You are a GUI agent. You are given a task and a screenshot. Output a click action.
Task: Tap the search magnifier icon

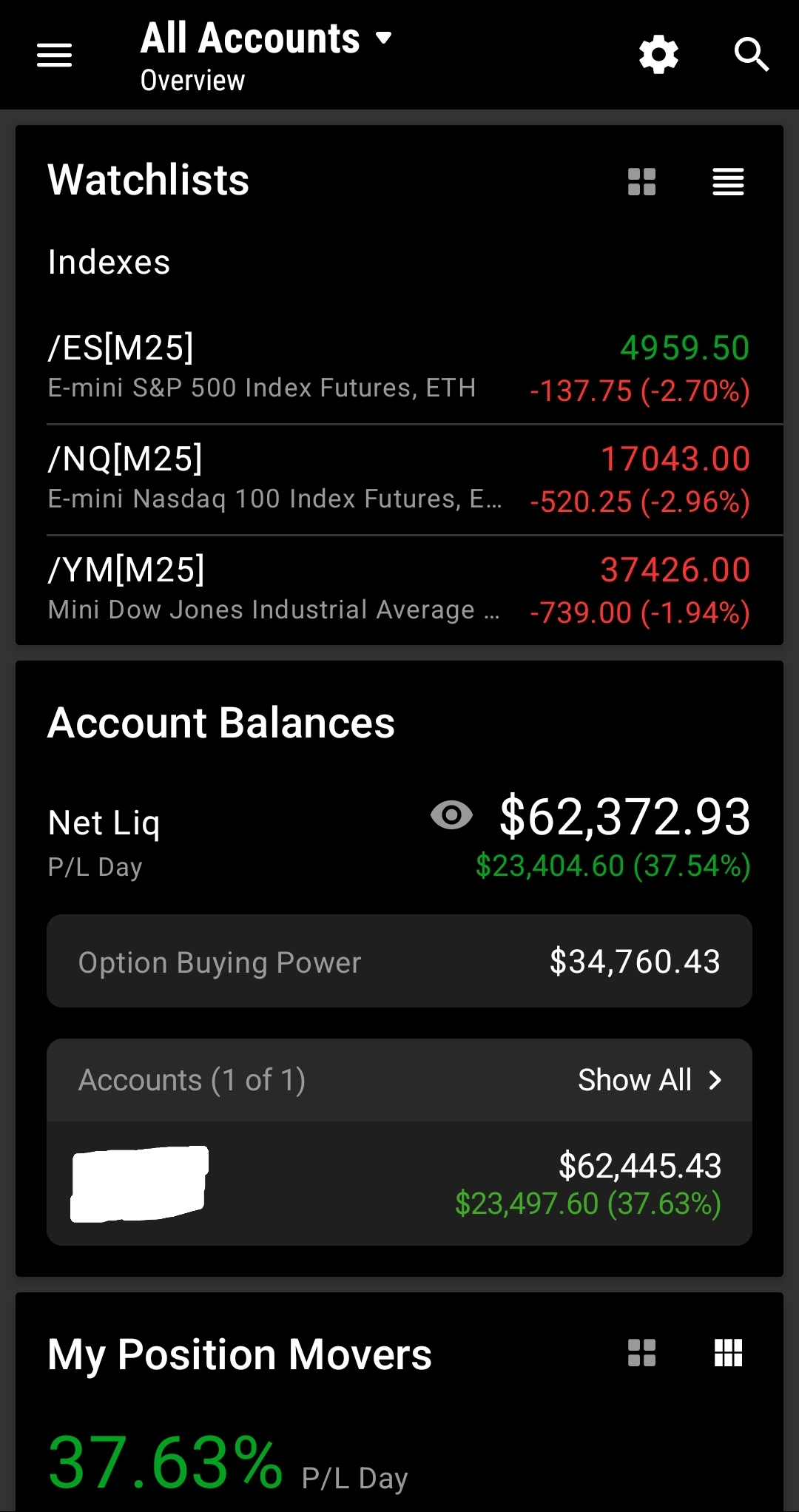coord(752,55)
